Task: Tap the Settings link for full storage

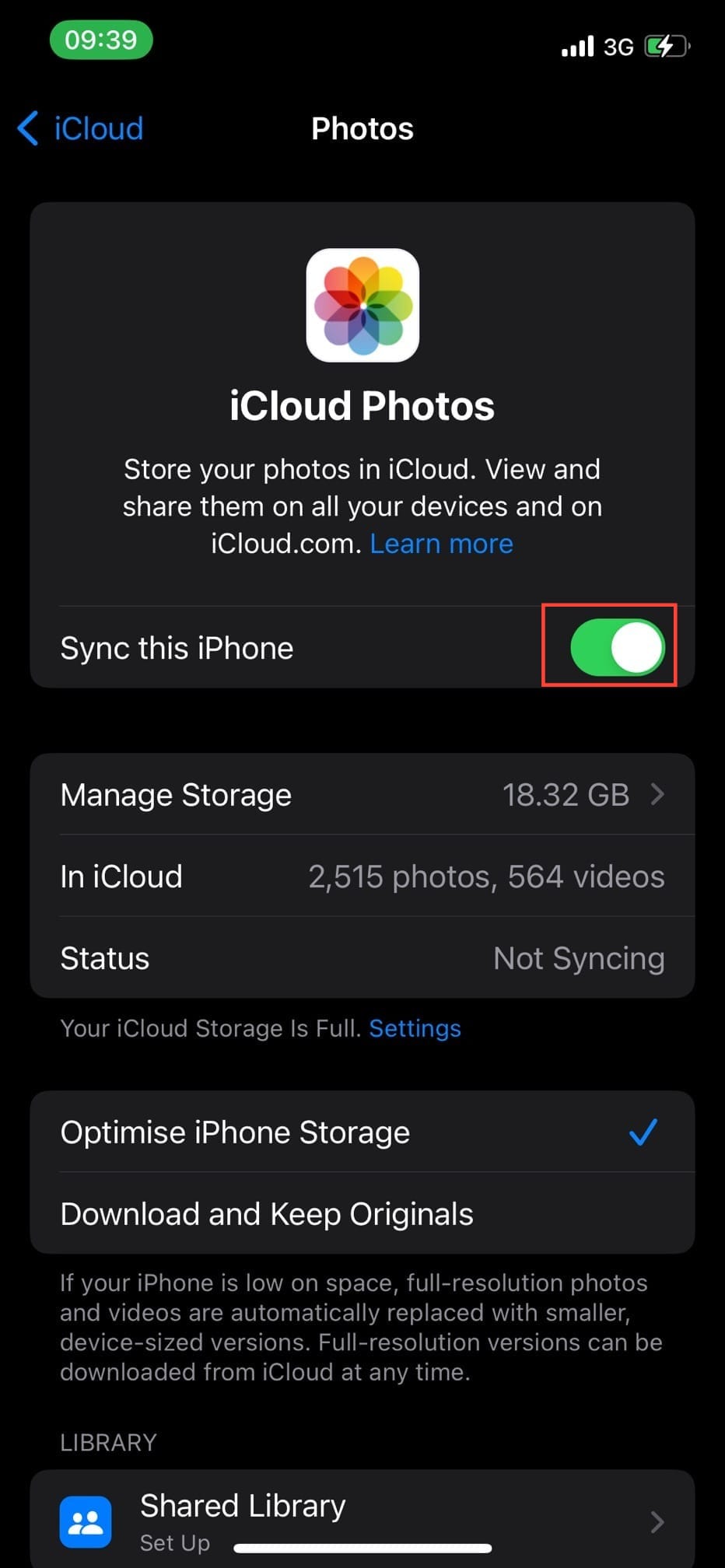Action: tap(415, 1028)
